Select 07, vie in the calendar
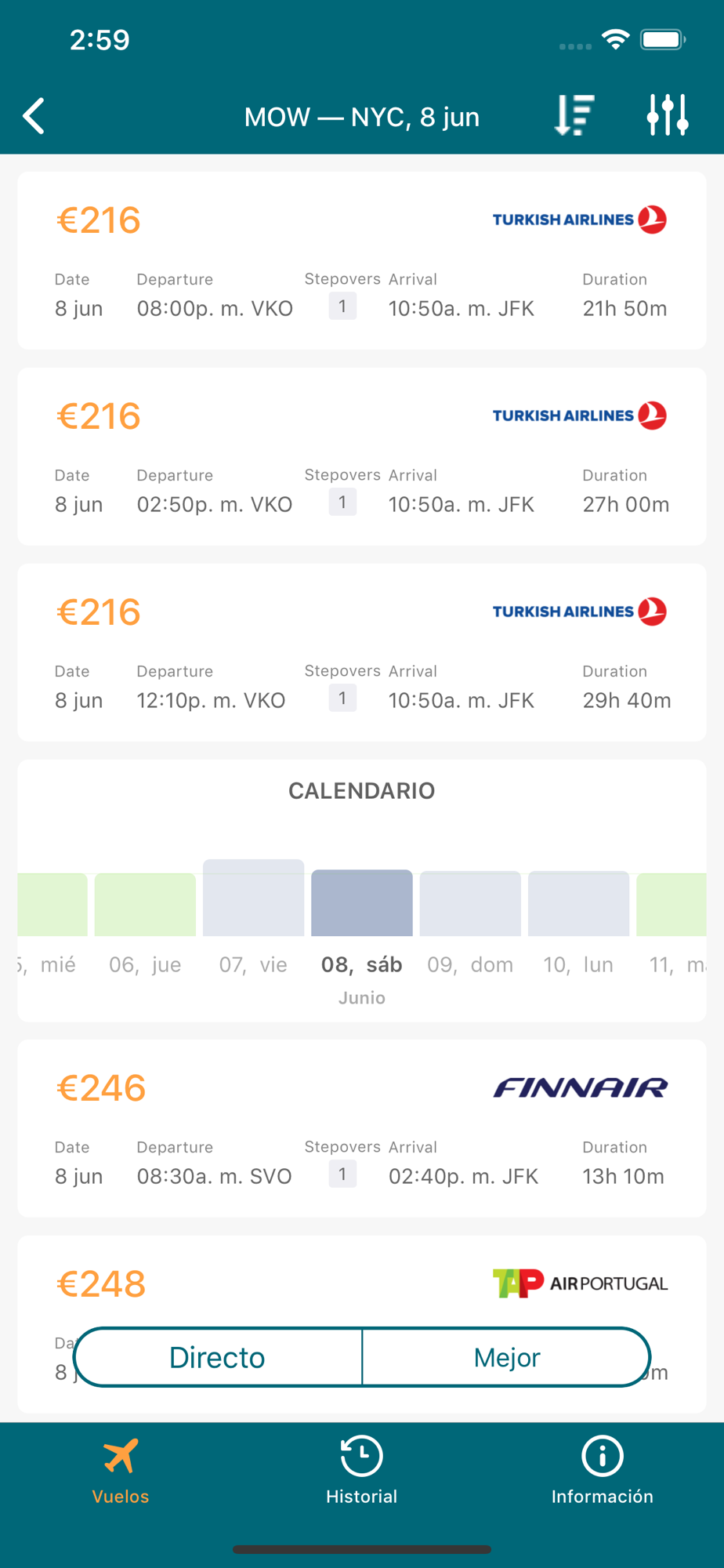The width and height of the screenshot is (724, 1568). coord(253,917)
